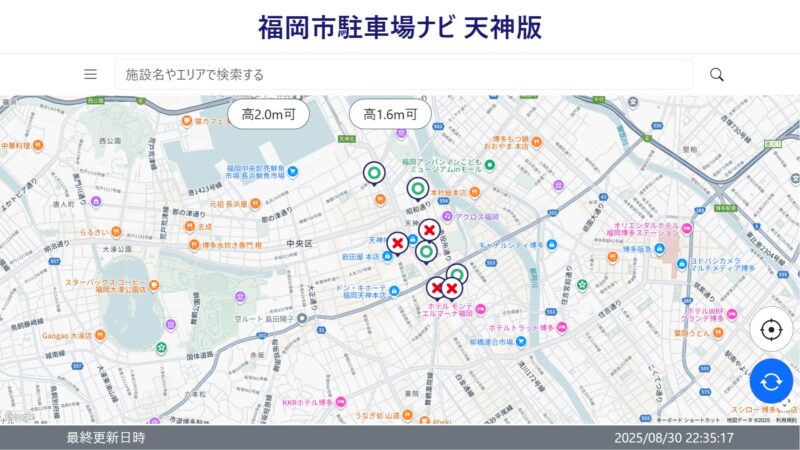
Task: Select the 高2.0m可 height filter chip
Action: (x=269, y=115)
